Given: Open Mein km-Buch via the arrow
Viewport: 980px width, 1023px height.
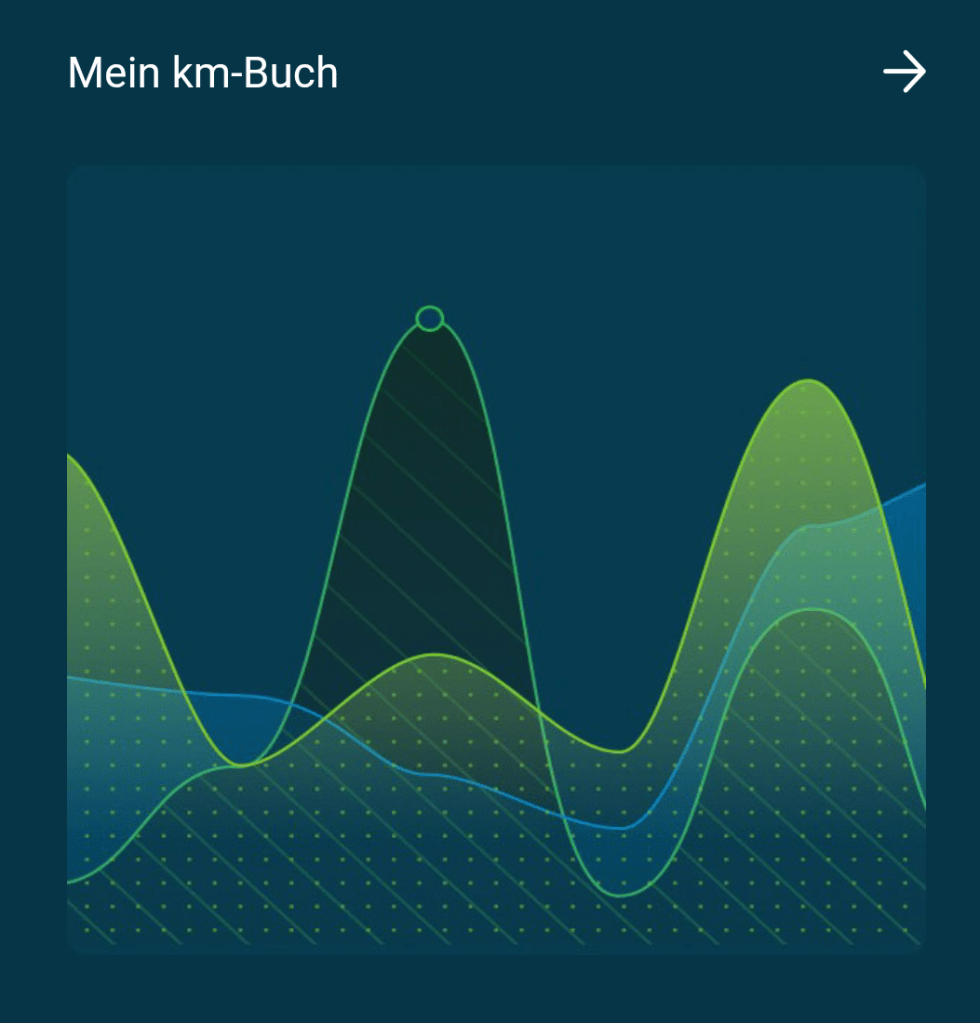Looking at the screenshot, I should 904,73.
